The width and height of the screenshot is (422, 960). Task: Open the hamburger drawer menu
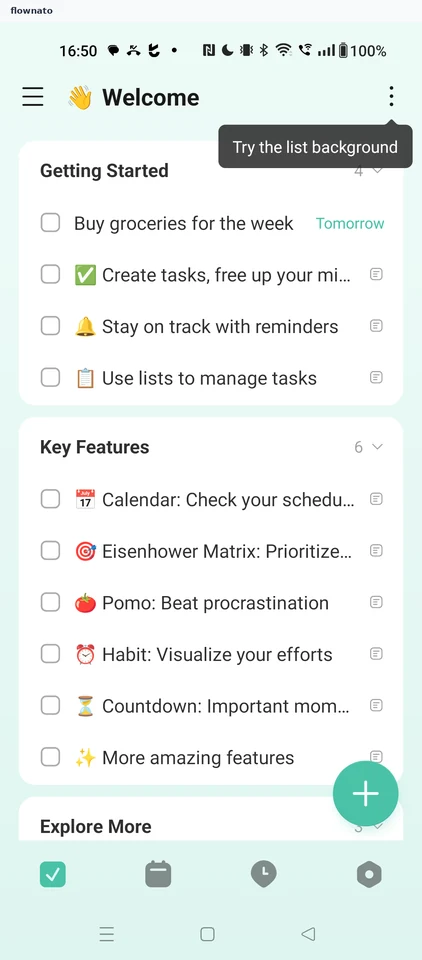(33, 97)
